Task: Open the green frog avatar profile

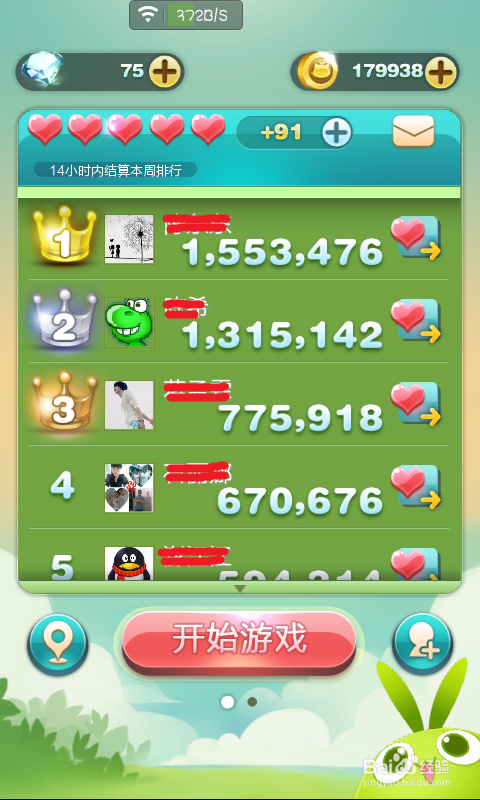Action: tap(129, 322)
